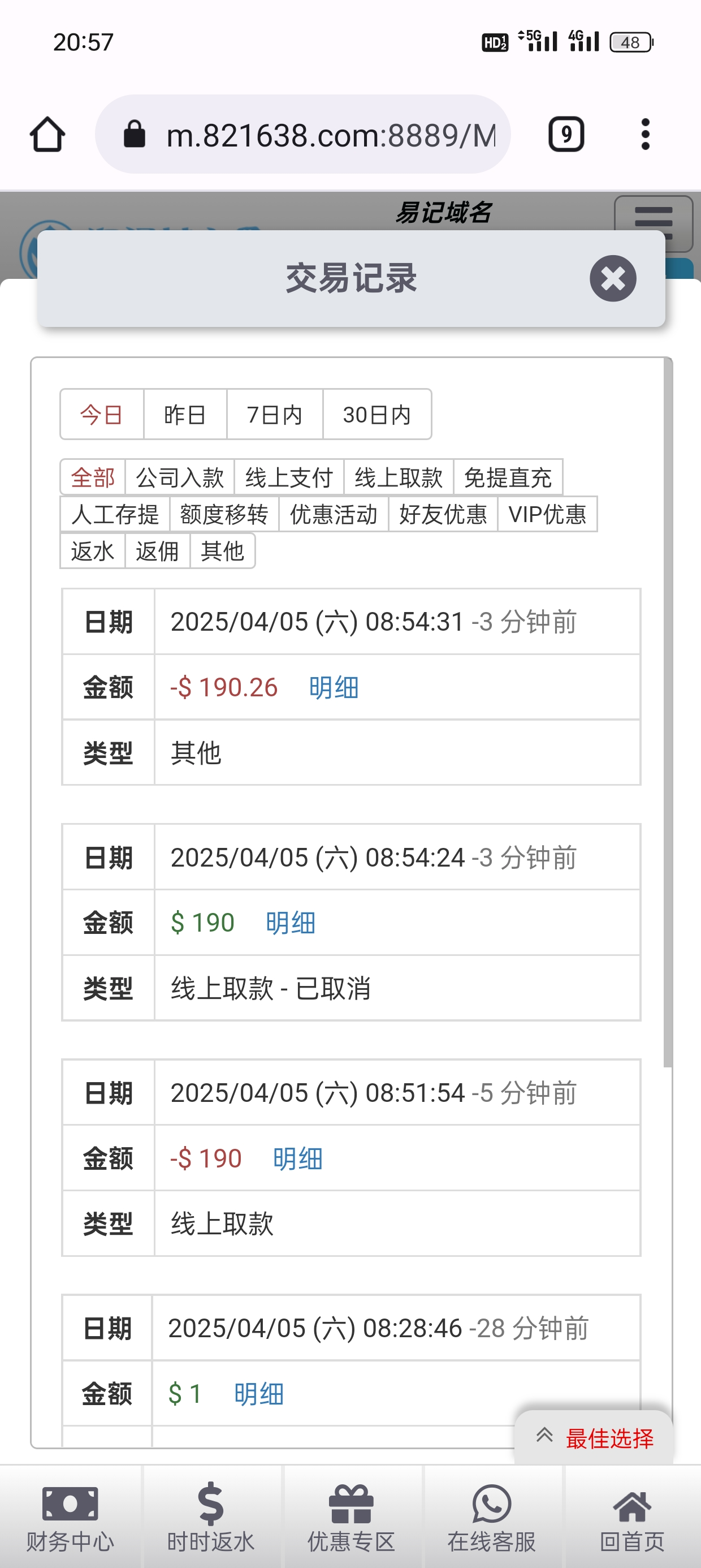701x1568 pixels.
Task: Select the 返水 filter
Action: tap(93, 552)
